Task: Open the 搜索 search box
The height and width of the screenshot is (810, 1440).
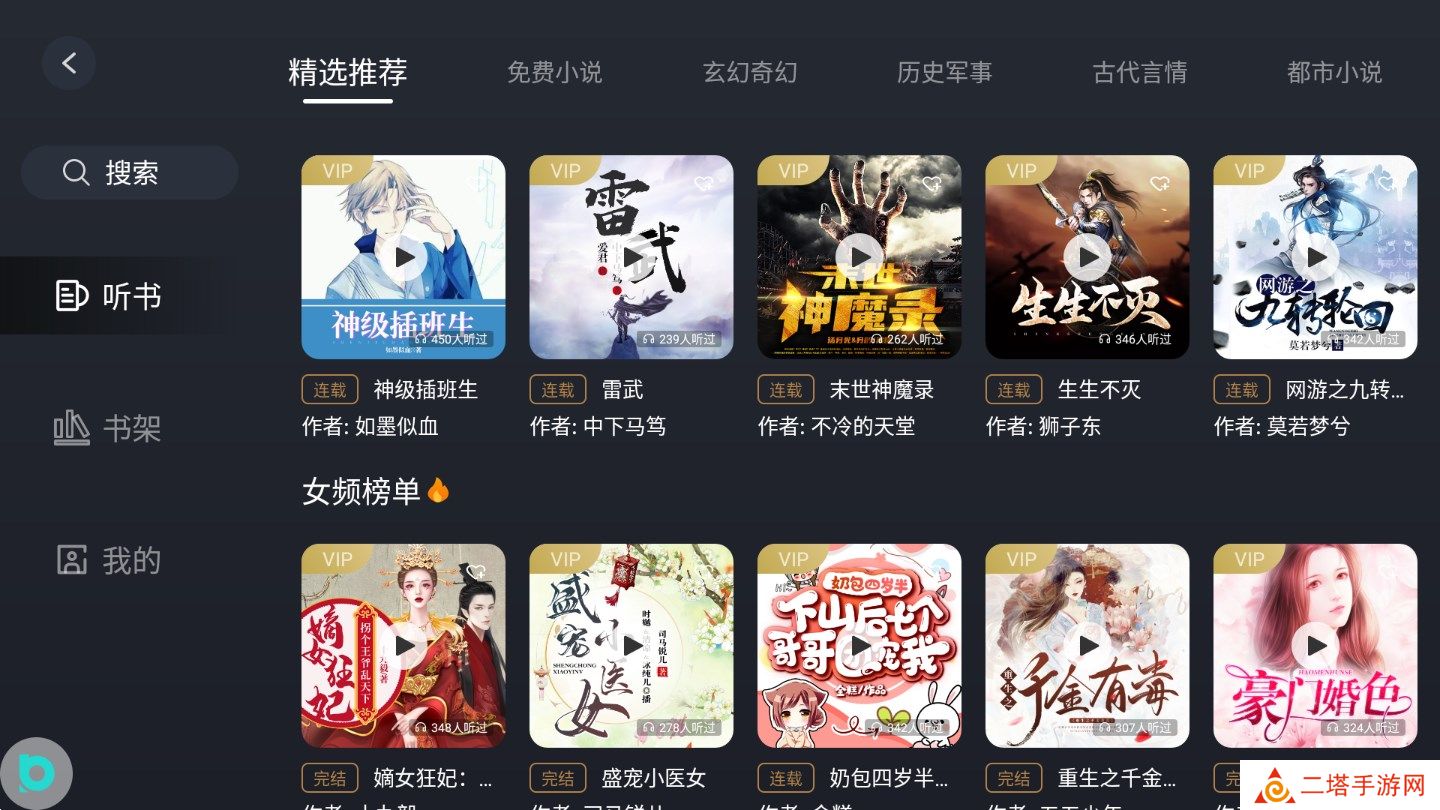Action: pyautogui.click(x=129, y=172)
